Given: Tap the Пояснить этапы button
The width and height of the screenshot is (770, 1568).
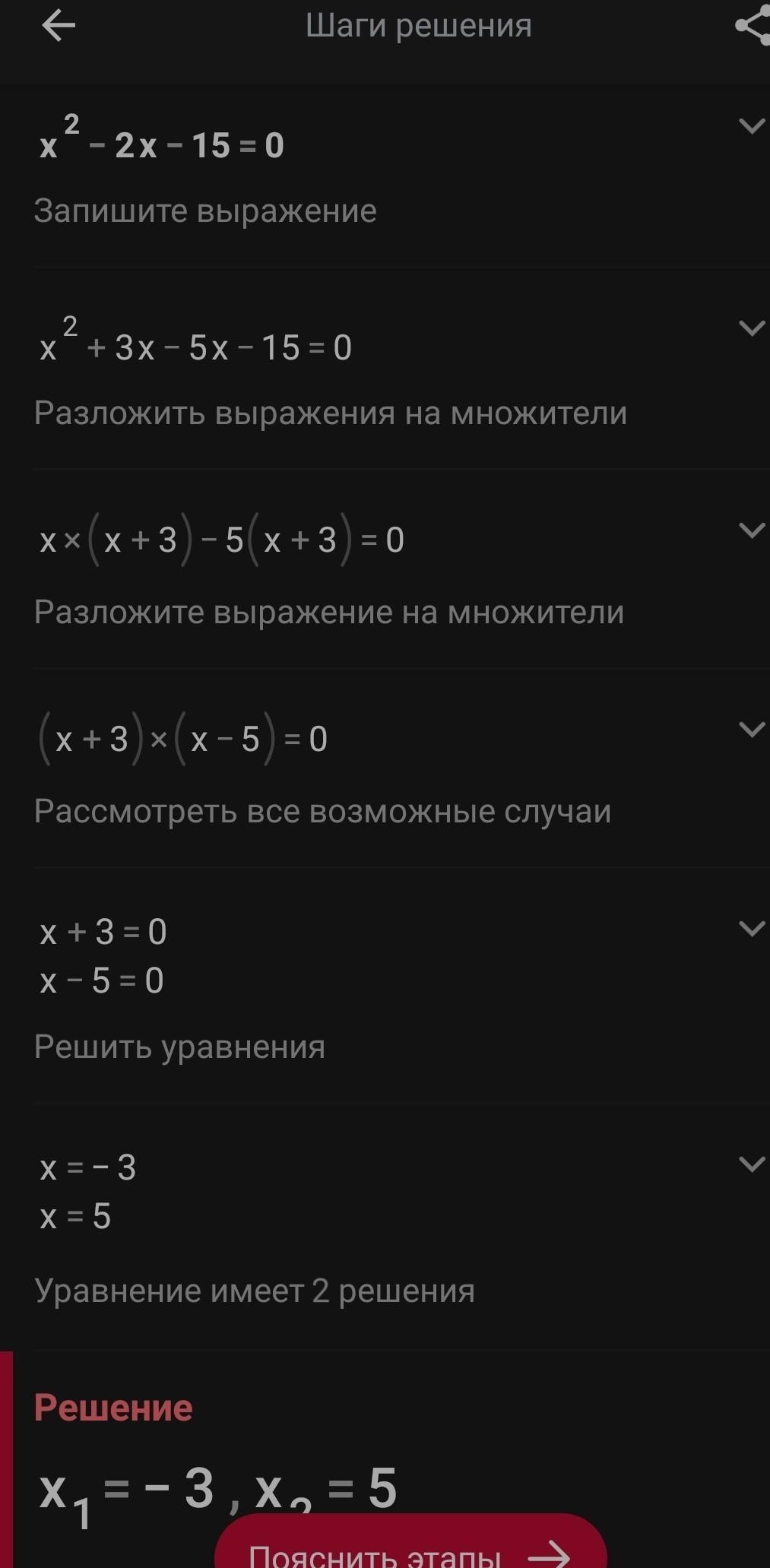Looking at the screenshot, I should pyautogui.click(x=410, y=1541).
